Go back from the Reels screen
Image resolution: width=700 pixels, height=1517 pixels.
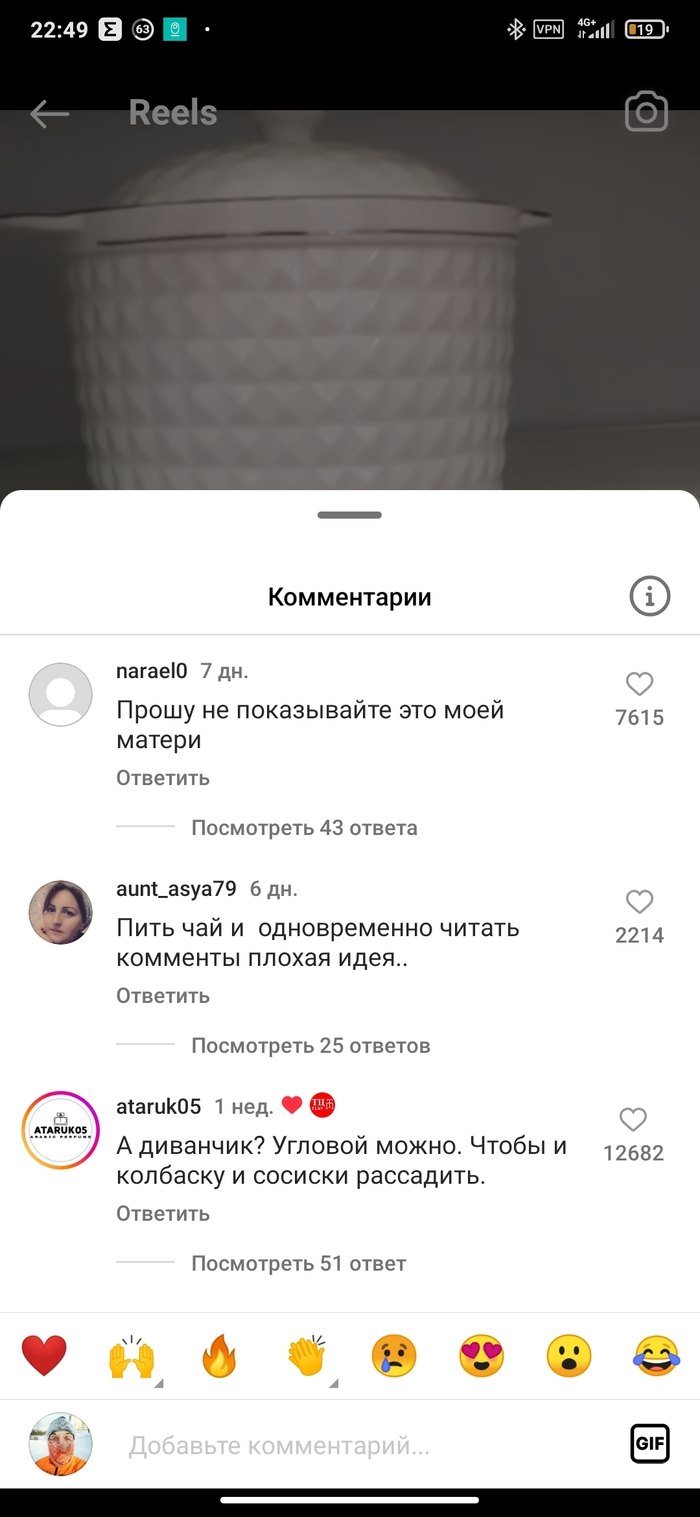coord(49,113)
